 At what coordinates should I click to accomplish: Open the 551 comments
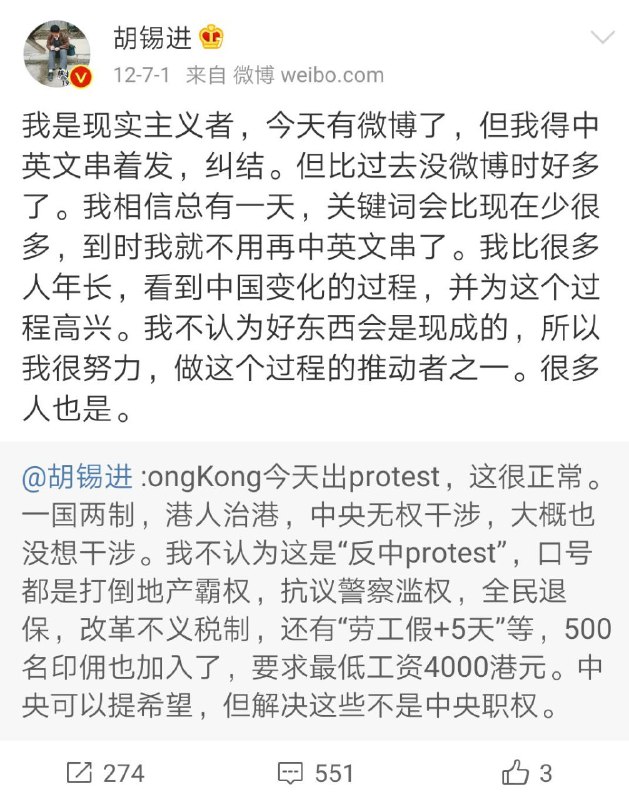tap(315, 773)
